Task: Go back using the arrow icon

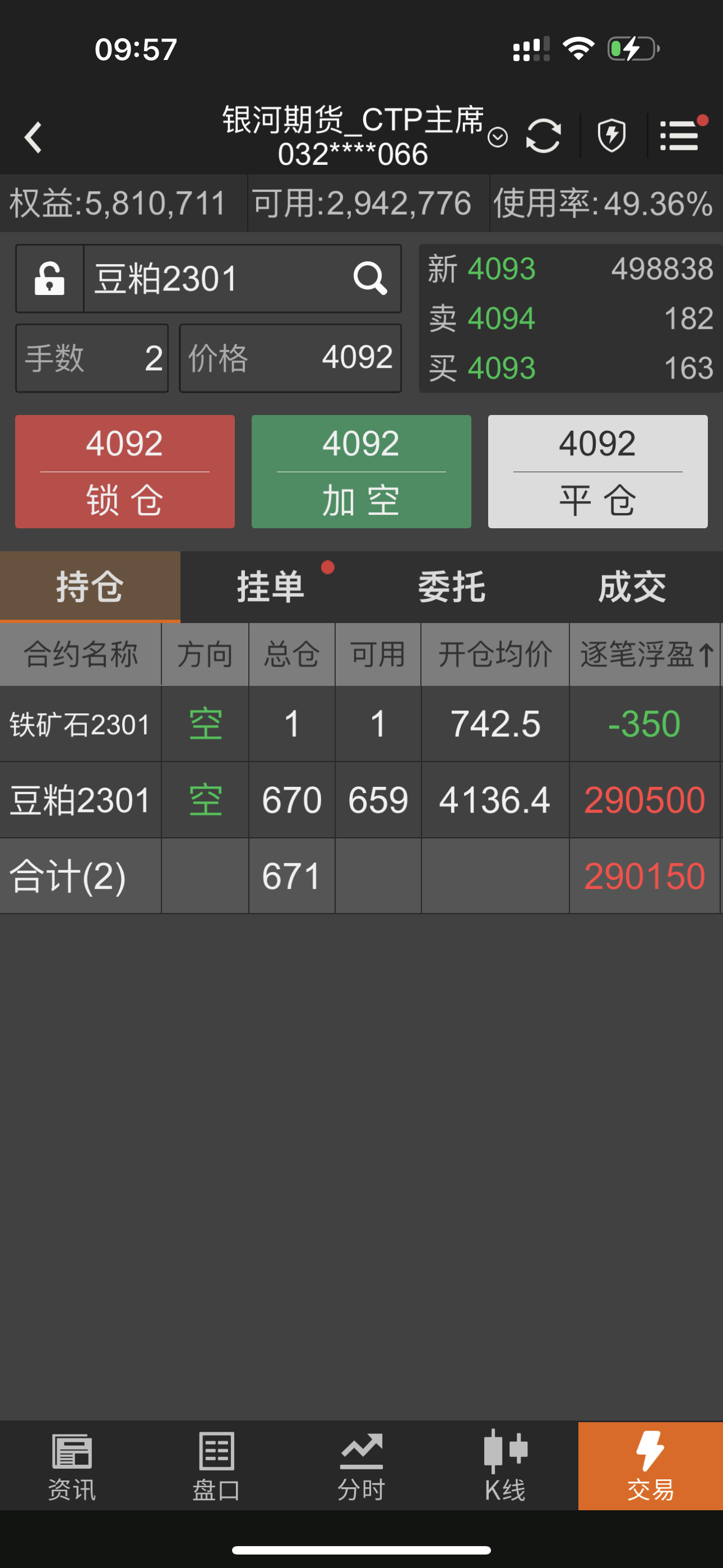Action: click(x=34, y=137)
